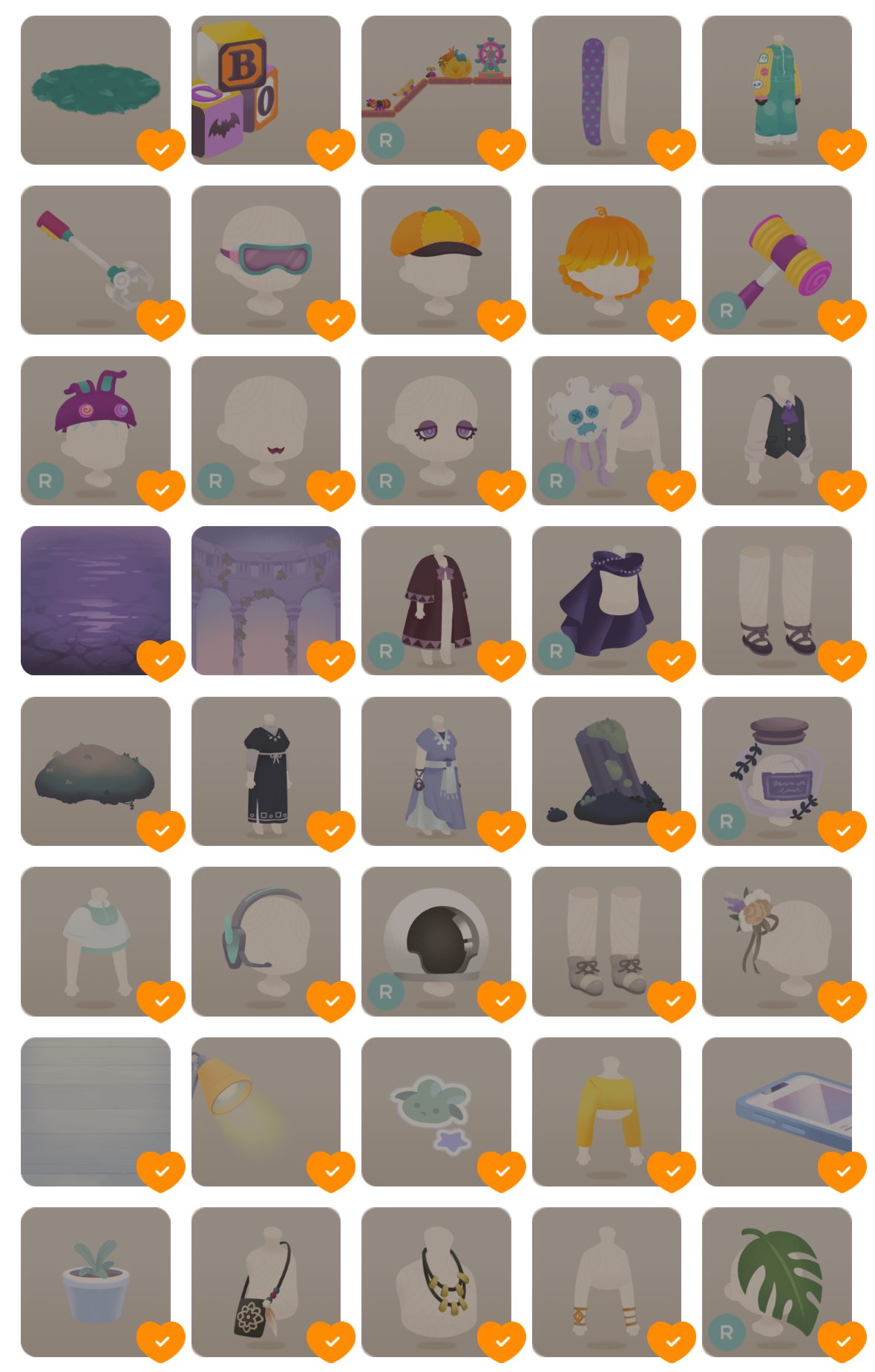Choose the pink ski goggles item
The width and height of the screenshot is (875, 1372).
(x=266, y=260)
